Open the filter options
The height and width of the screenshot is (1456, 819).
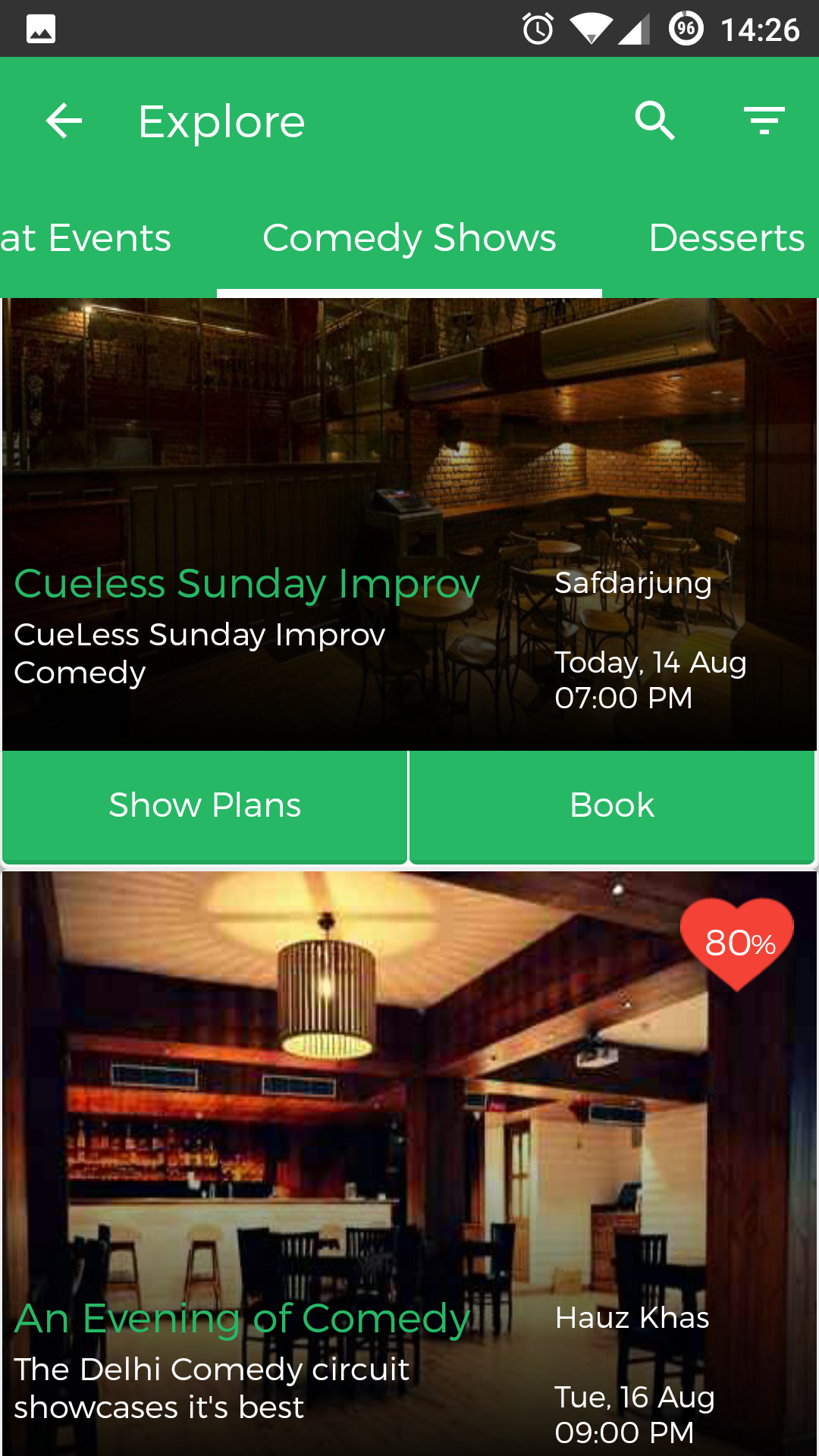[x=764, y=121]
